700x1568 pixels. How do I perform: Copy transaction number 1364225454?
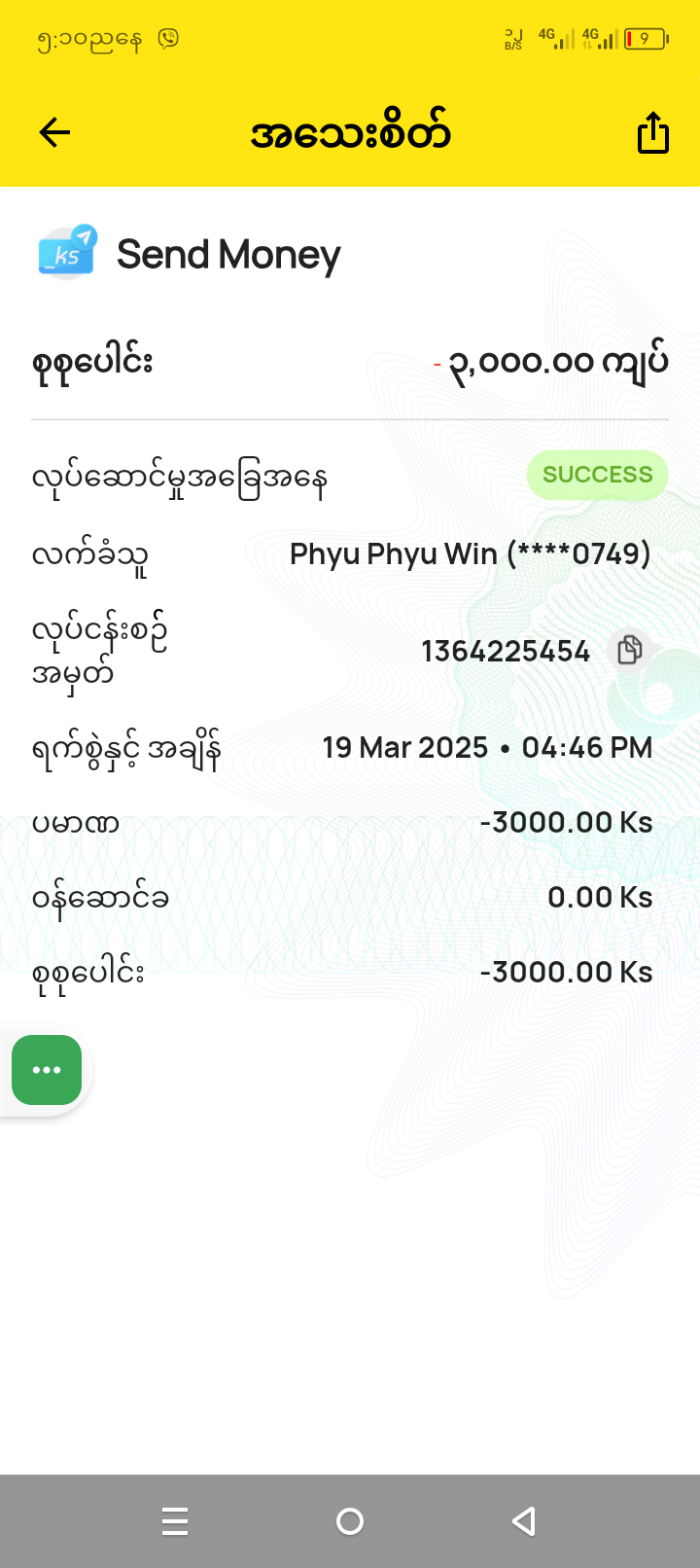(x=630, y=650)
